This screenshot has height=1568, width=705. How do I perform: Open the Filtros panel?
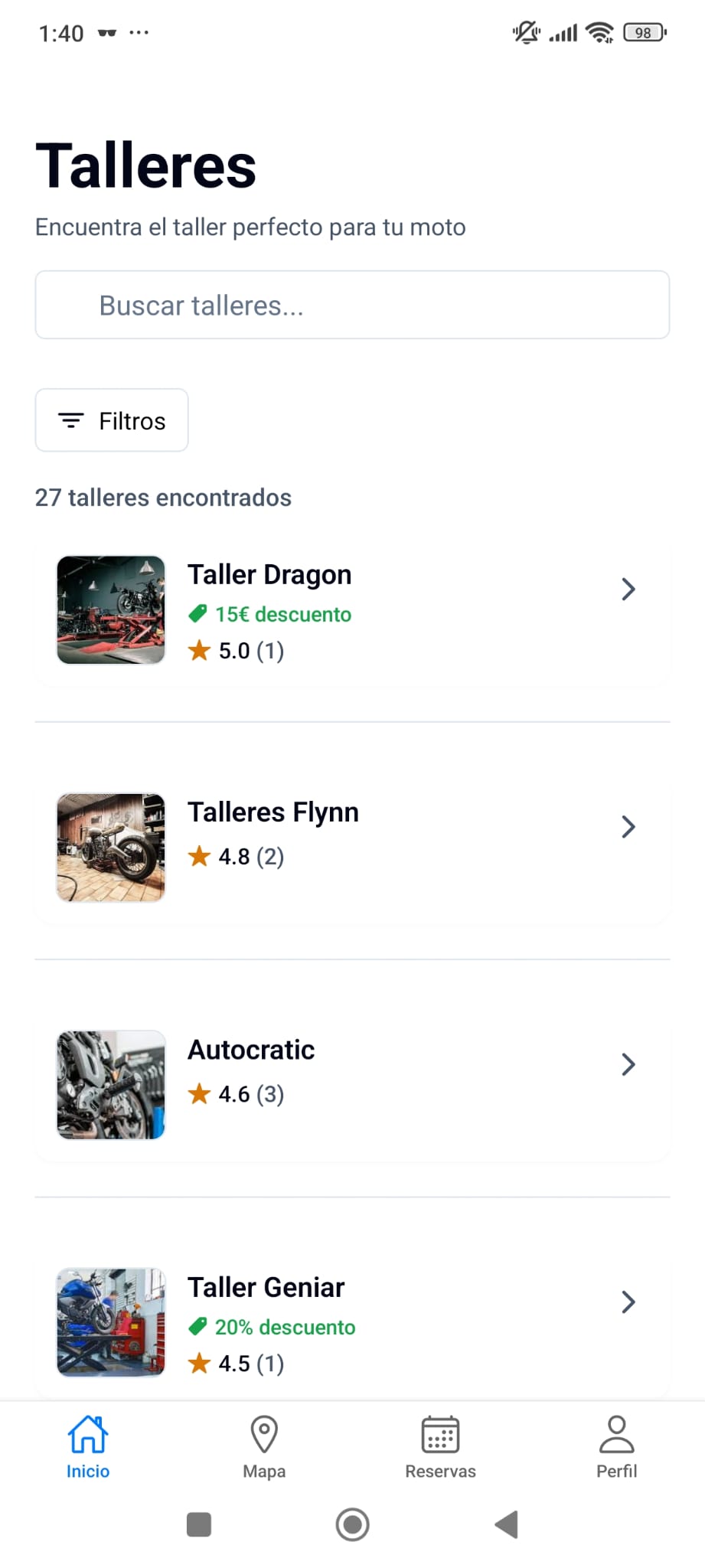coord(111,420)
